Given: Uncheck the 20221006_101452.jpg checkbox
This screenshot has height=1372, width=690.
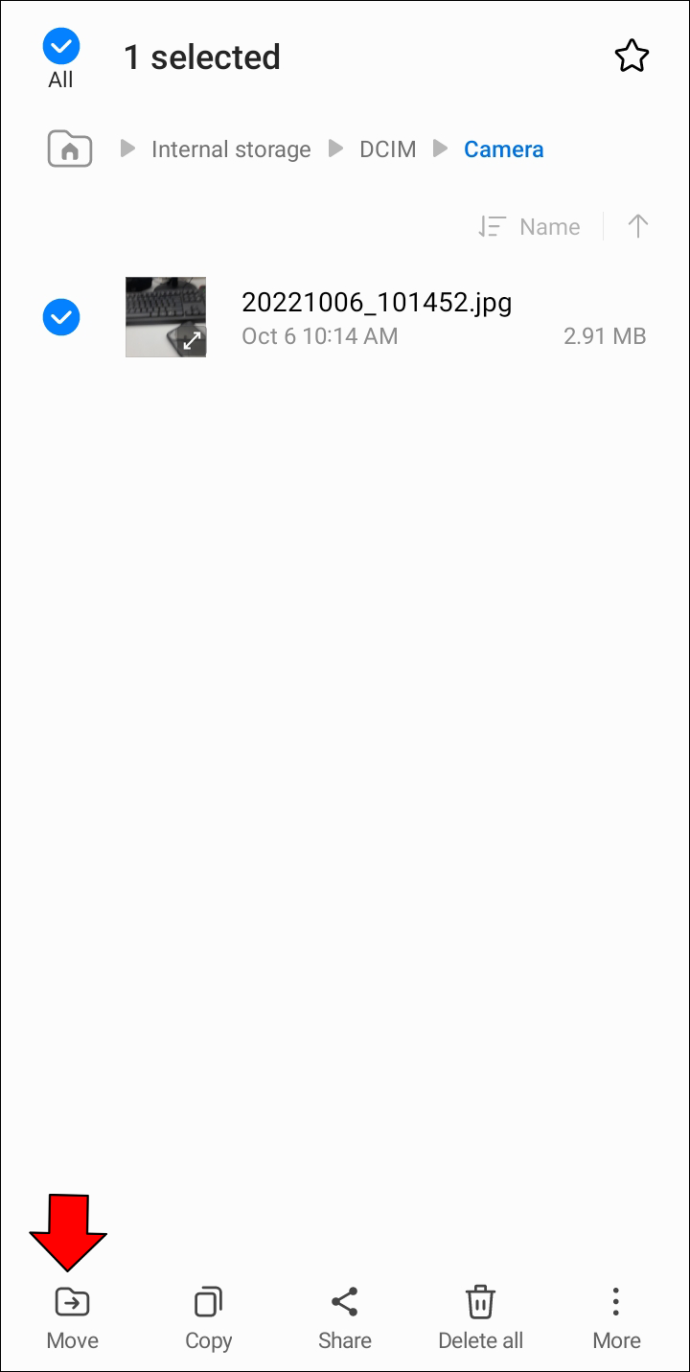Looking at the screenshot, I should (61, 318).
